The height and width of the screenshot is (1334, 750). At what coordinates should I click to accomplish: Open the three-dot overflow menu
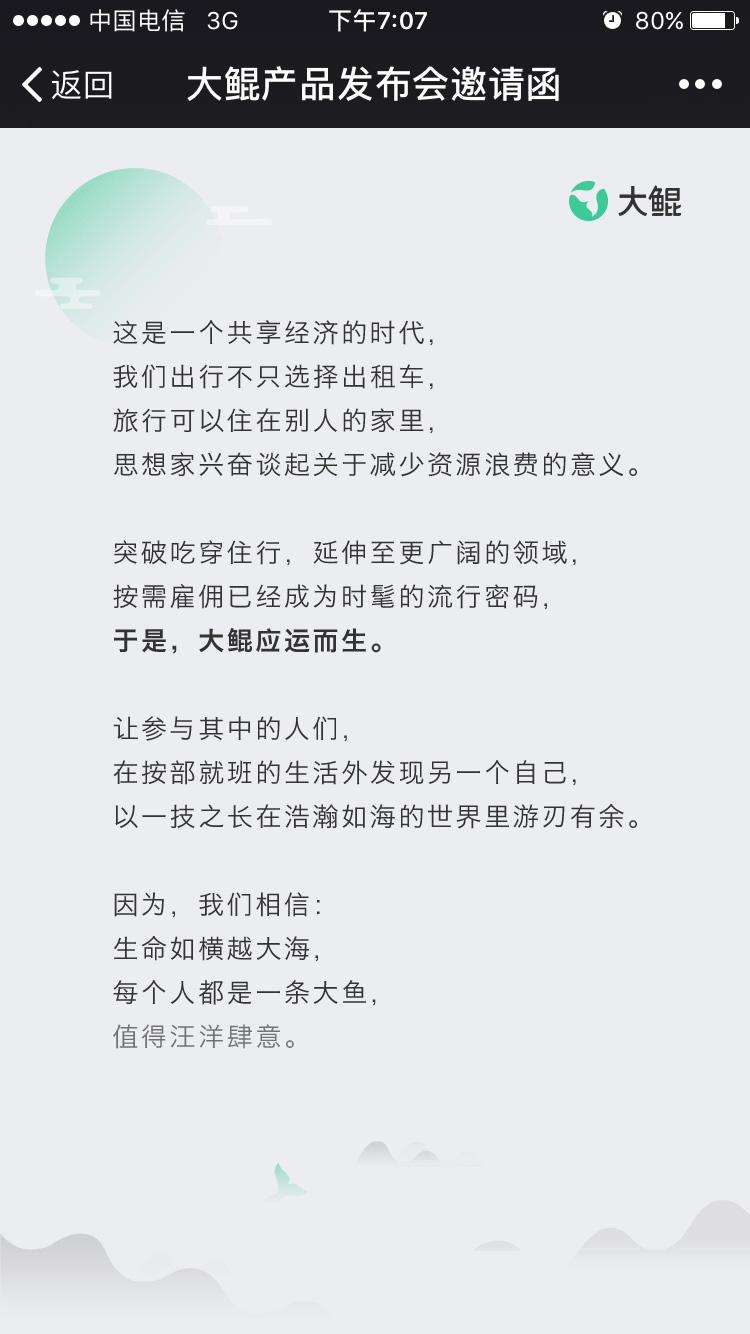point(700,85)
